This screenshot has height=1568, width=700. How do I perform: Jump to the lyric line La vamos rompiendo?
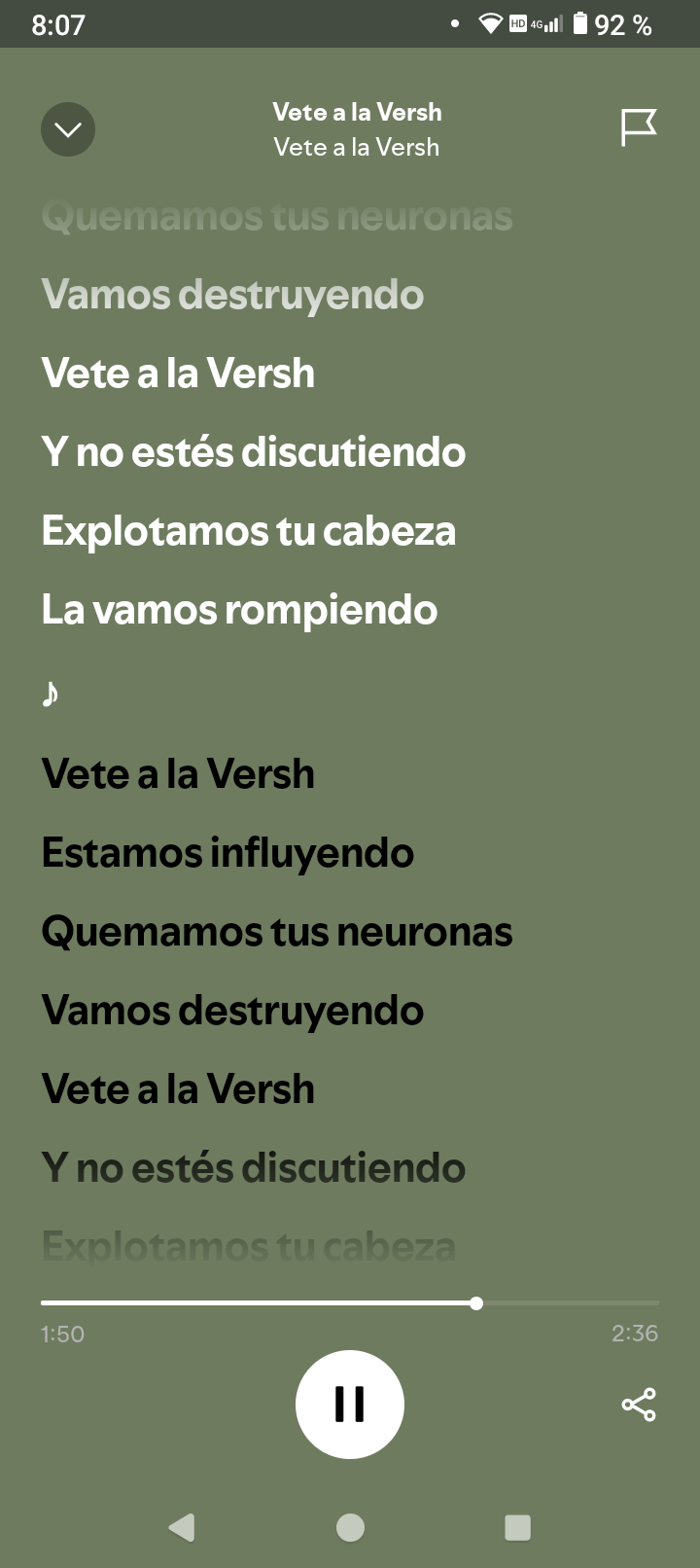pyautogui.click(x=239, y=610)
